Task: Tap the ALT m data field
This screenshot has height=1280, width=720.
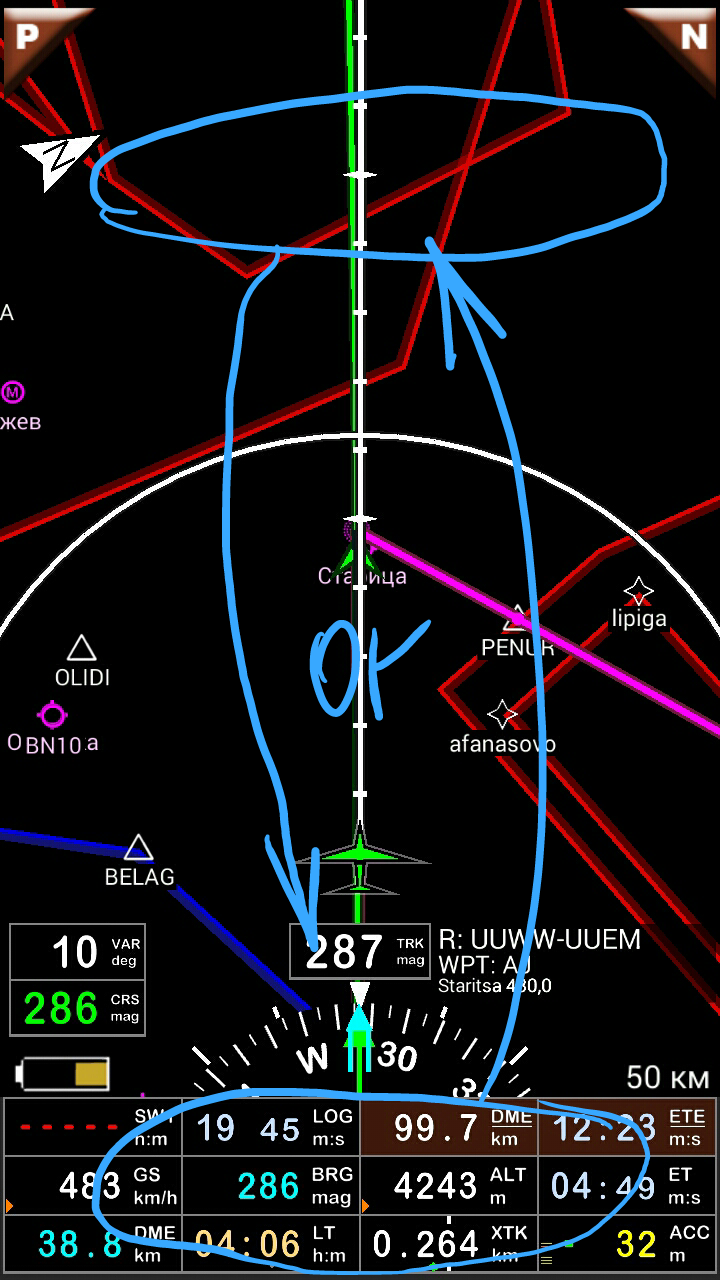Action: coord(449,1186)
